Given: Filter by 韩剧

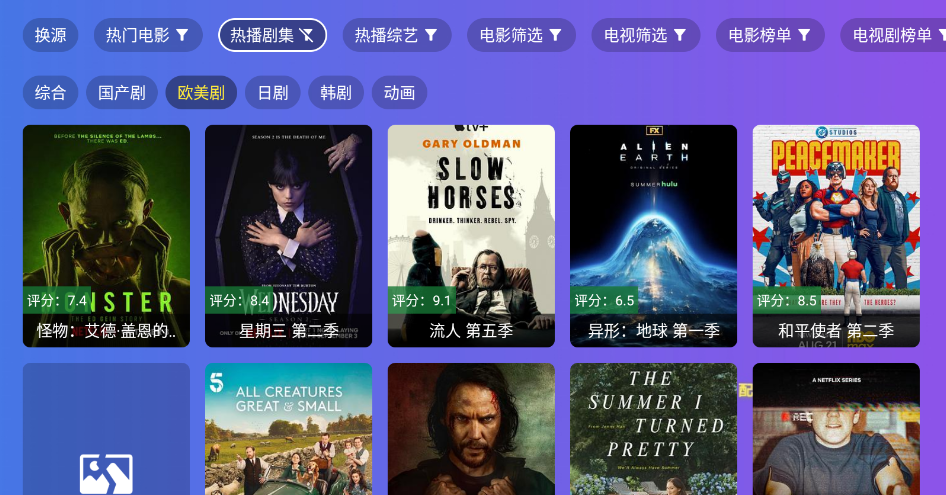Looking at the screenshot, I should point(336,93).
